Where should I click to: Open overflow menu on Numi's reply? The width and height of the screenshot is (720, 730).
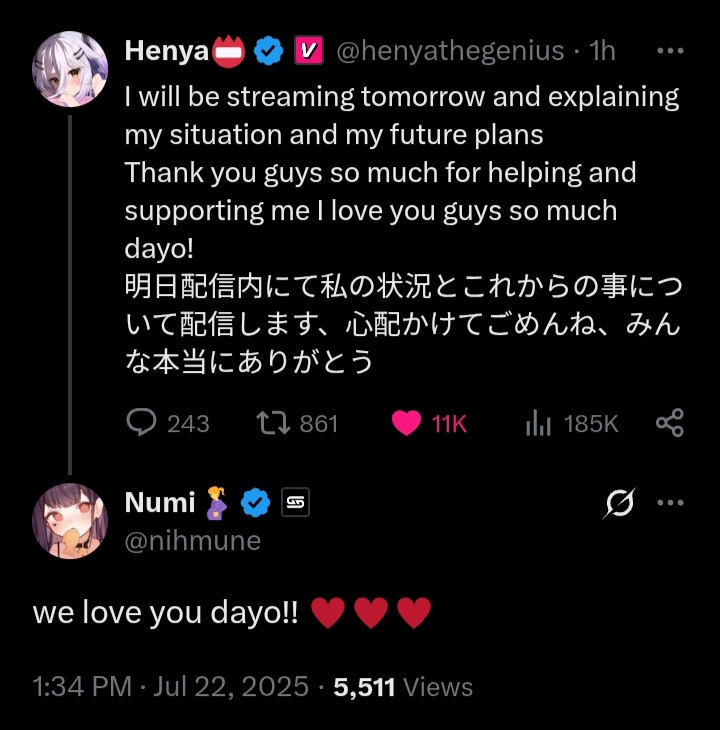point(669,504)
